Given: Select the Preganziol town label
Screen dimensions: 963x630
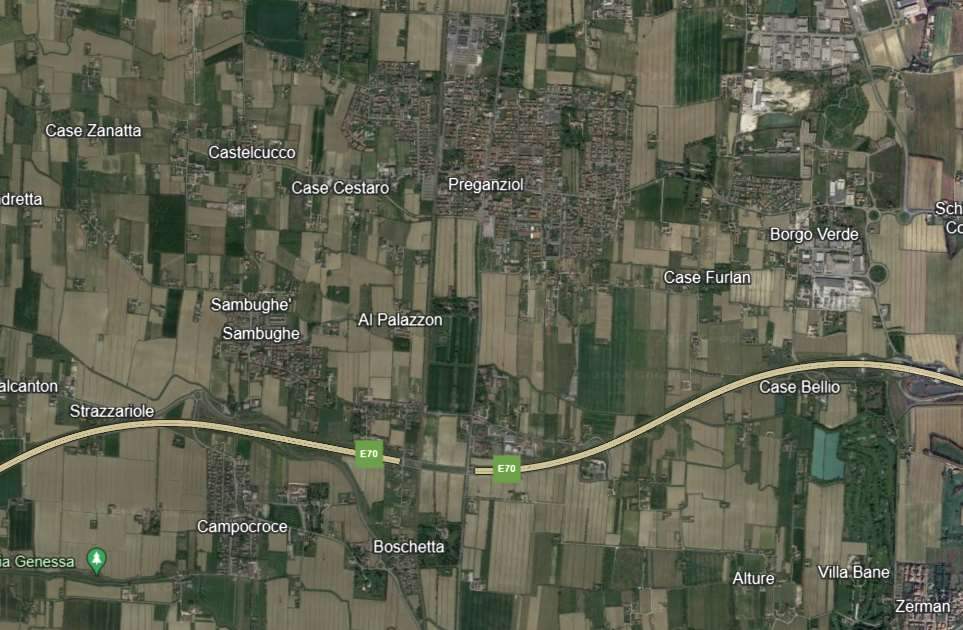Looking at the screenshot, I should click(486, 184).
